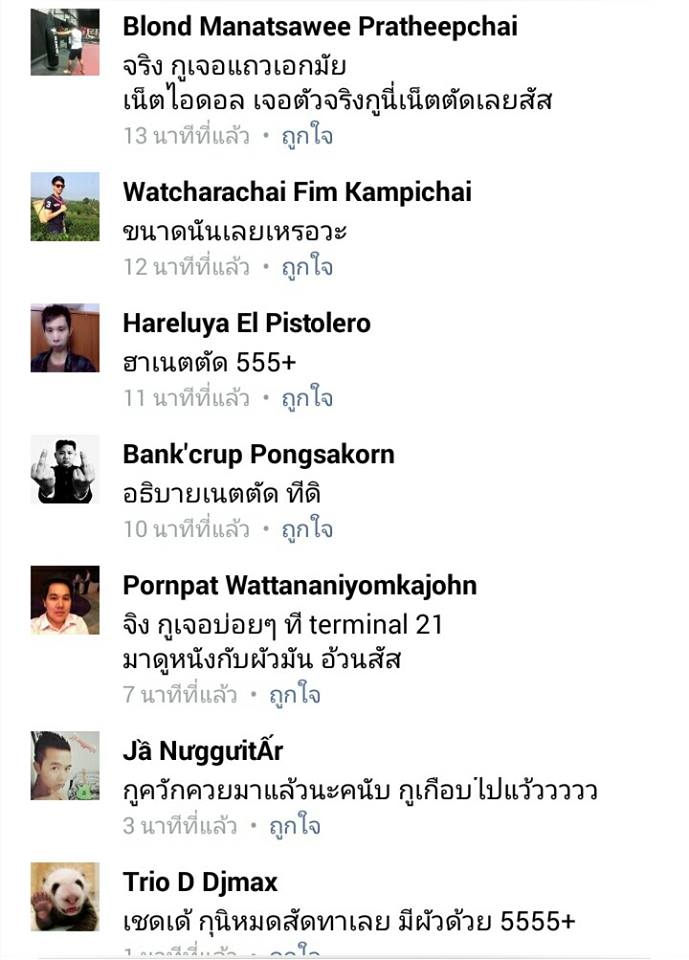
Task: Like Pornpat Wattananiyomkajohn's comment
Action: pos(295,694)
